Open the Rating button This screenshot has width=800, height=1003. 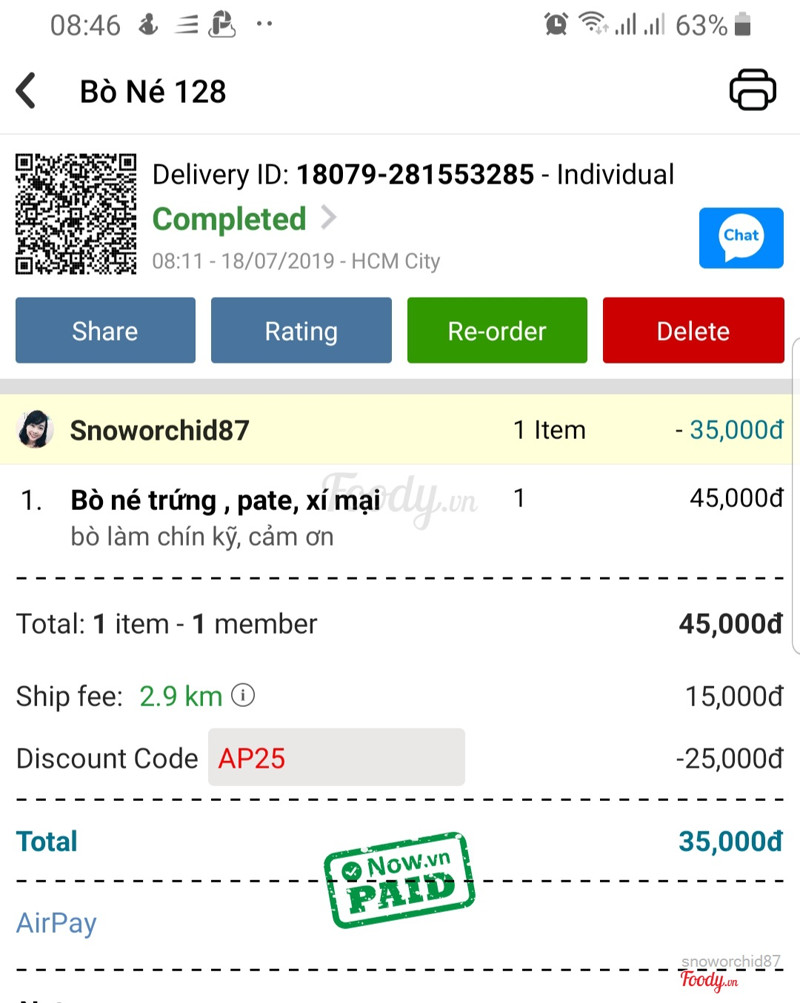click(x=301, y=331)
